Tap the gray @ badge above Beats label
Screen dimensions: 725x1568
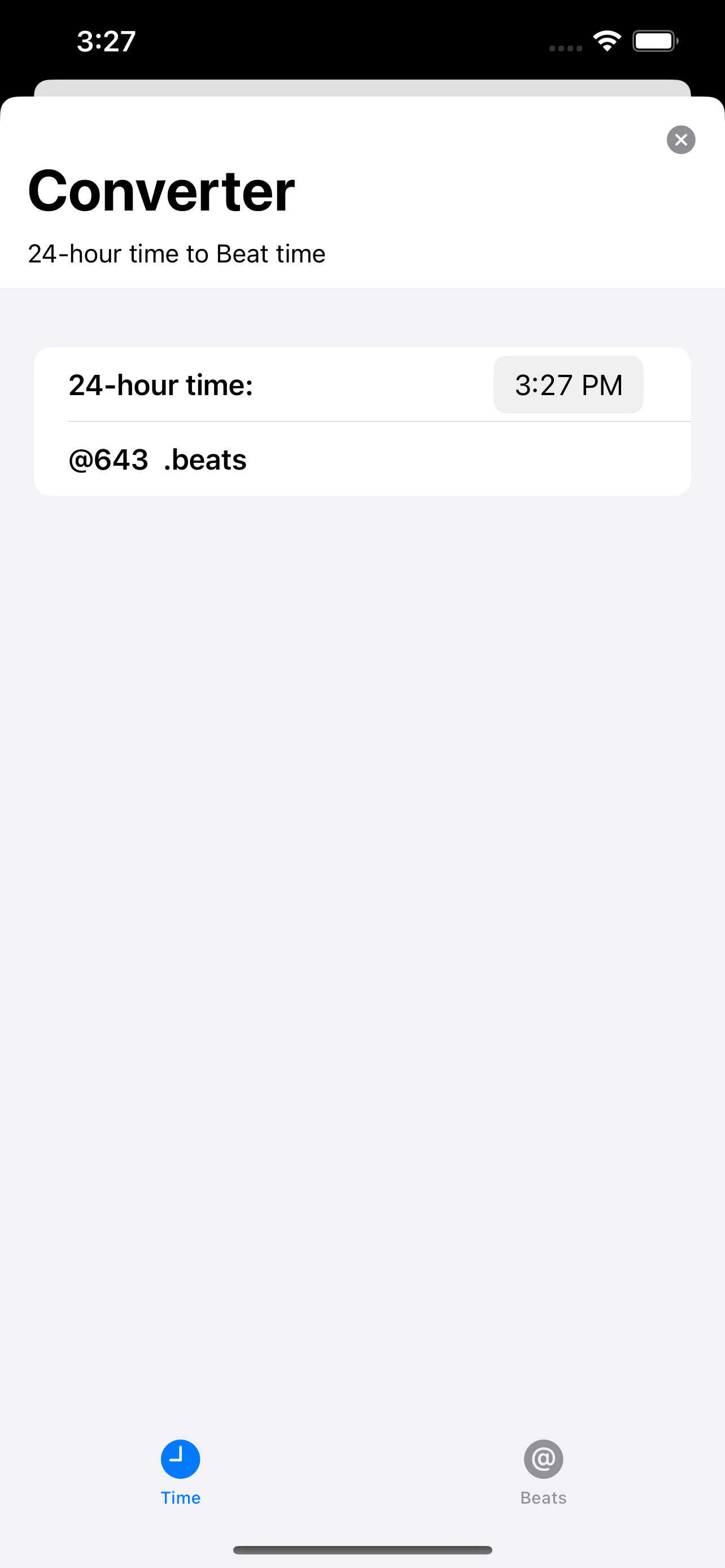click(543, 1459)
